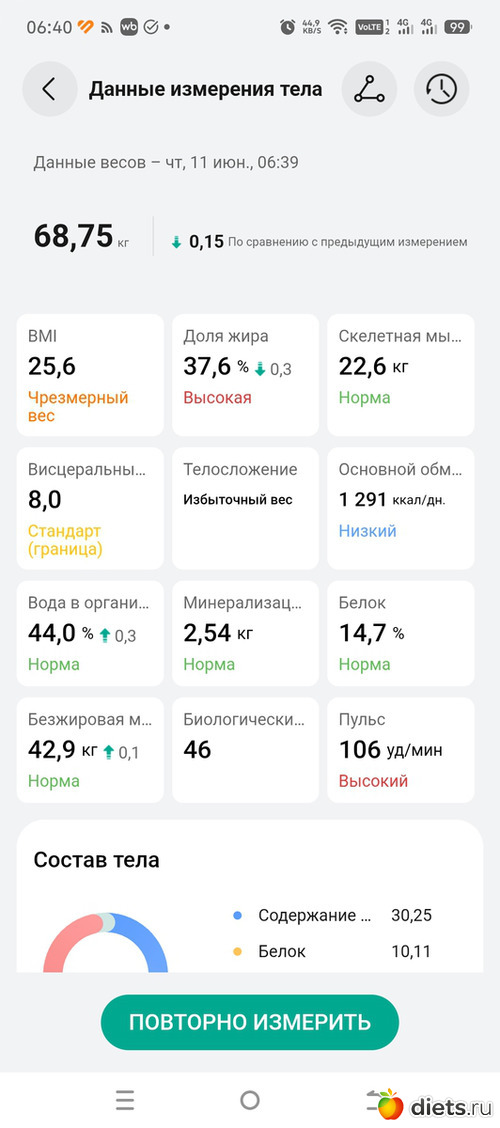Screen dimensions: 500x1128
Task: Open the Доля жира card
Action: [245, 375]
